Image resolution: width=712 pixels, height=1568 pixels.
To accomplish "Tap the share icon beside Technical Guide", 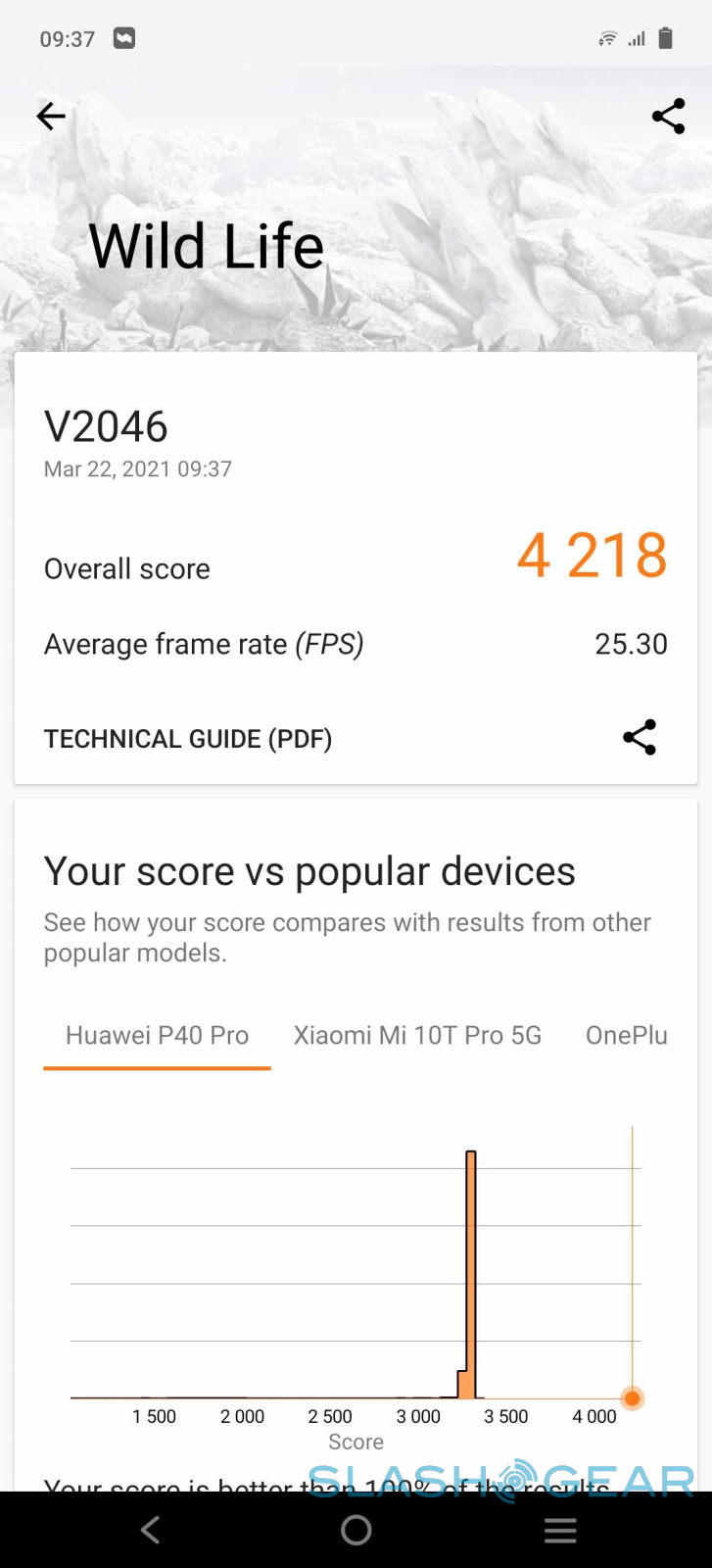I will point(640,738).
